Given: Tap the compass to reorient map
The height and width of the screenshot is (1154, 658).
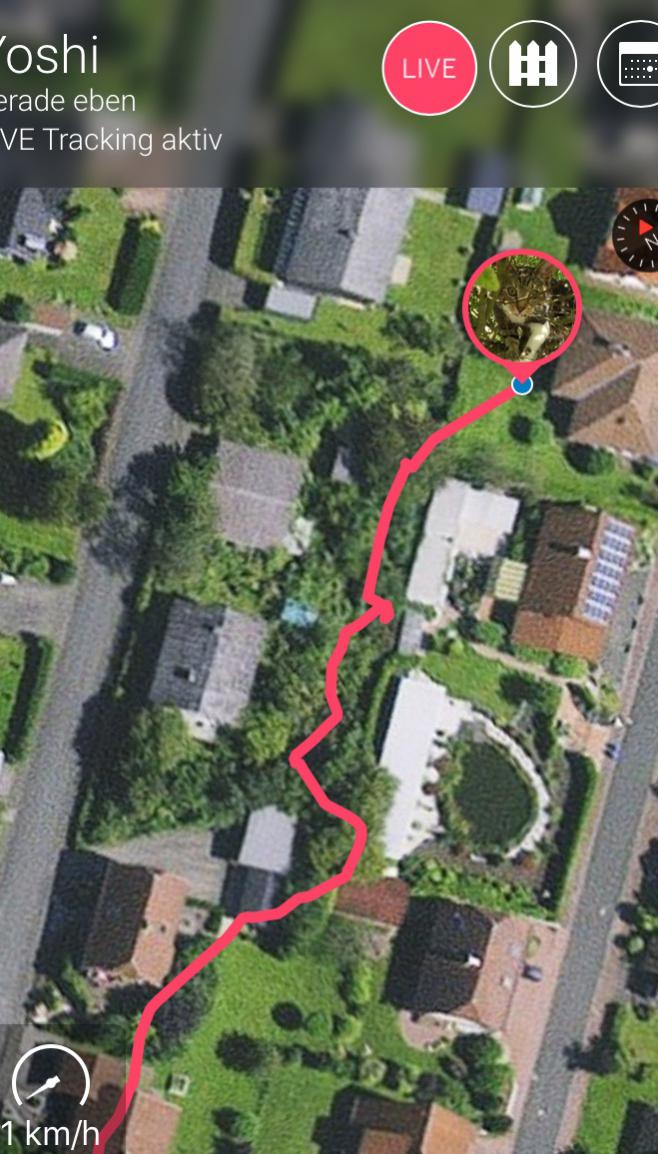Looking at the screenshot, I should [x=637, y=236].
